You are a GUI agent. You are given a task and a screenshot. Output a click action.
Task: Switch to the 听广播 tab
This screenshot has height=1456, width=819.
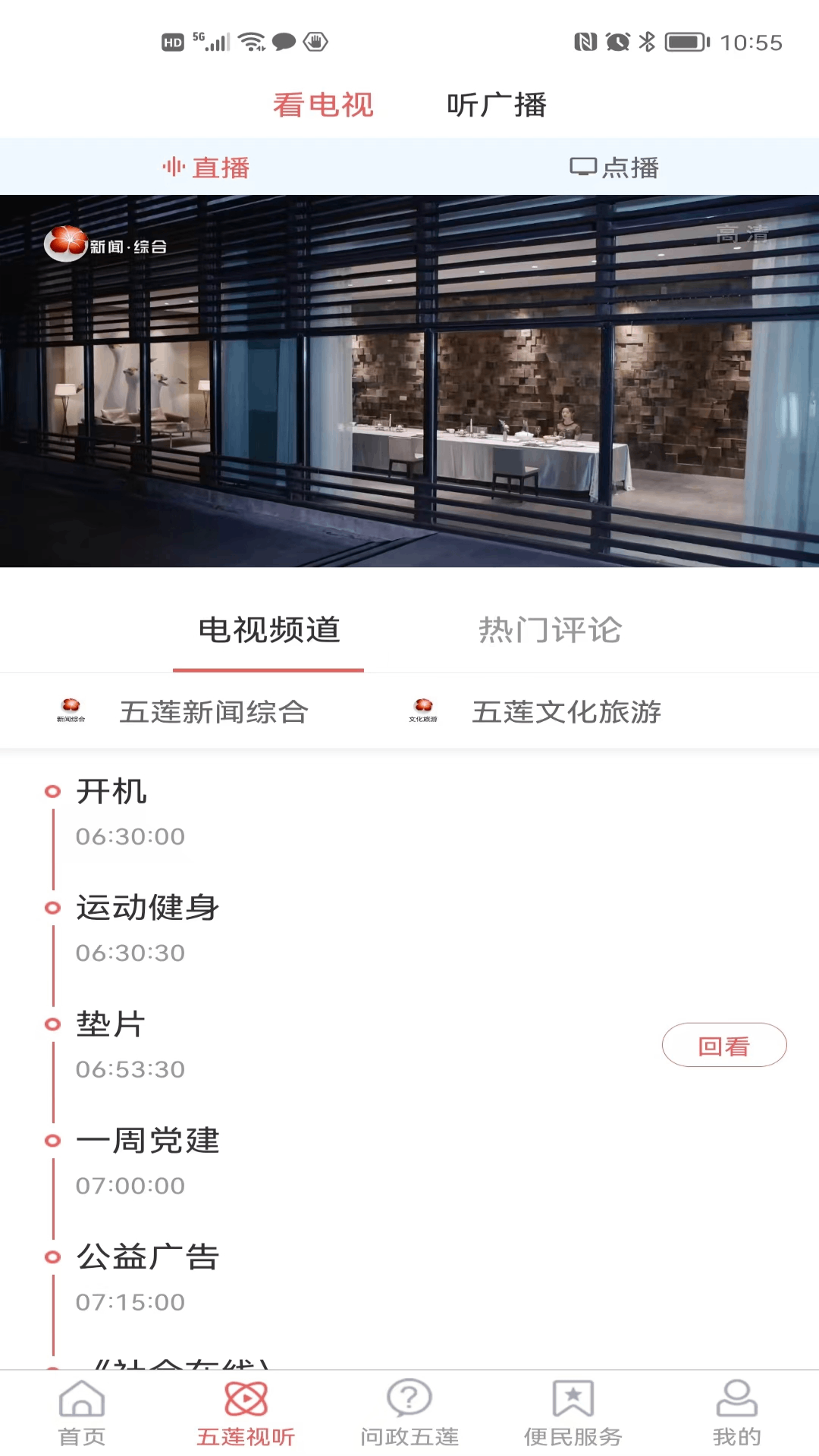click(497, 105)
